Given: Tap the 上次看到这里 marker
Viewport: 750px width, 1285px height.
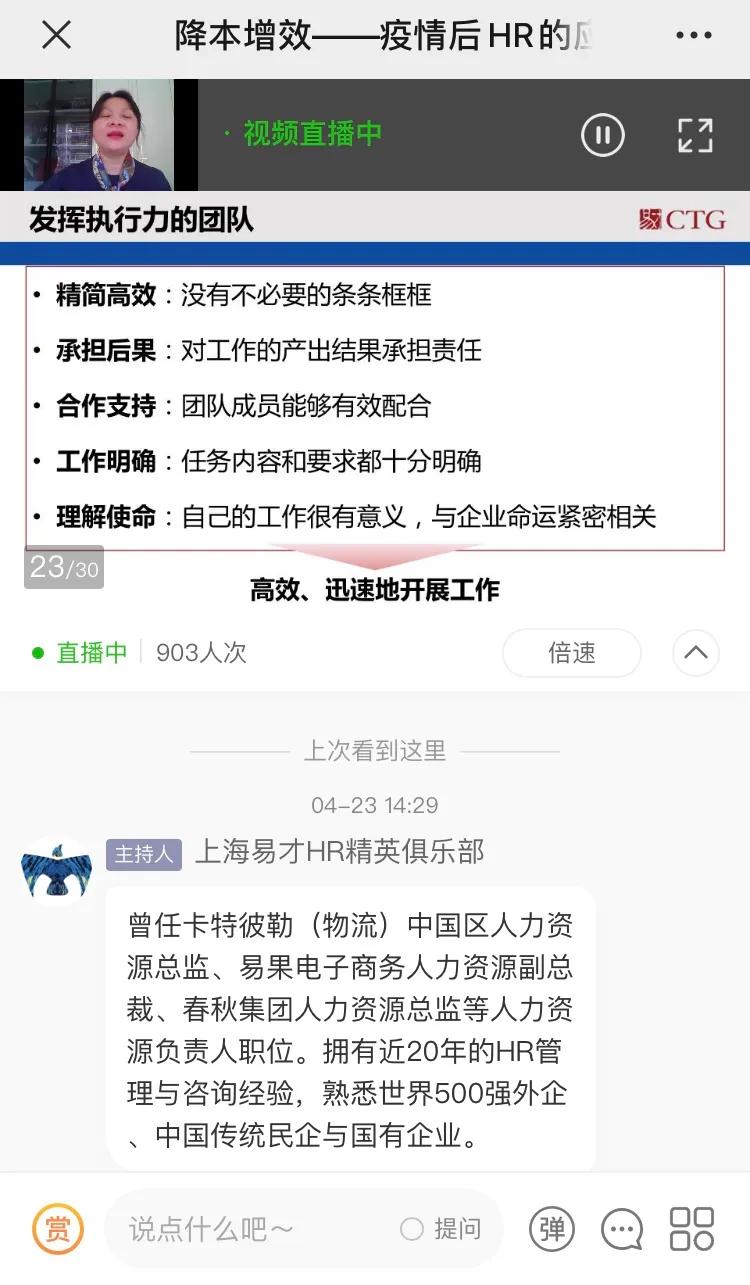Looking at the screenshot, I should click(375, 751).
